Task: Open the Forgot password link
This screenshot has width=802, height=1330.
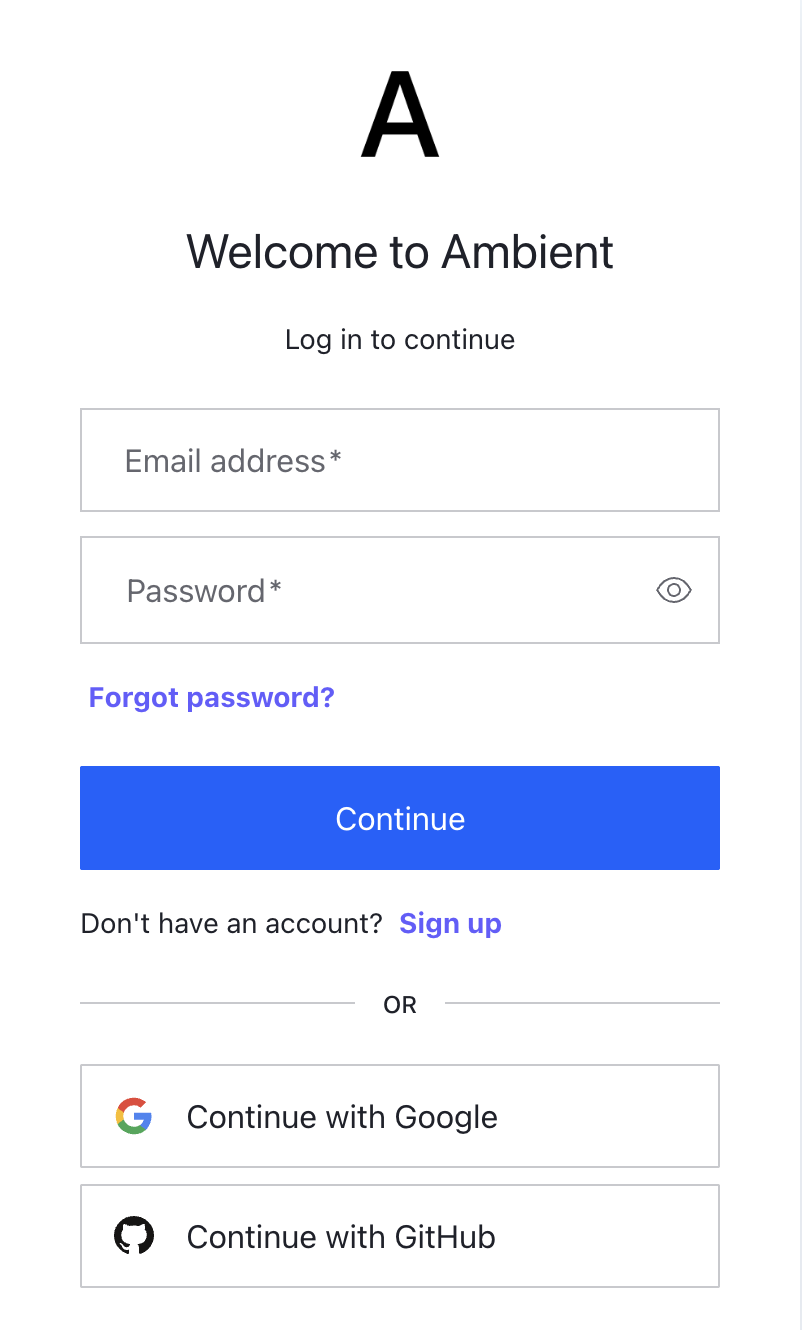Action: [212, 697]
